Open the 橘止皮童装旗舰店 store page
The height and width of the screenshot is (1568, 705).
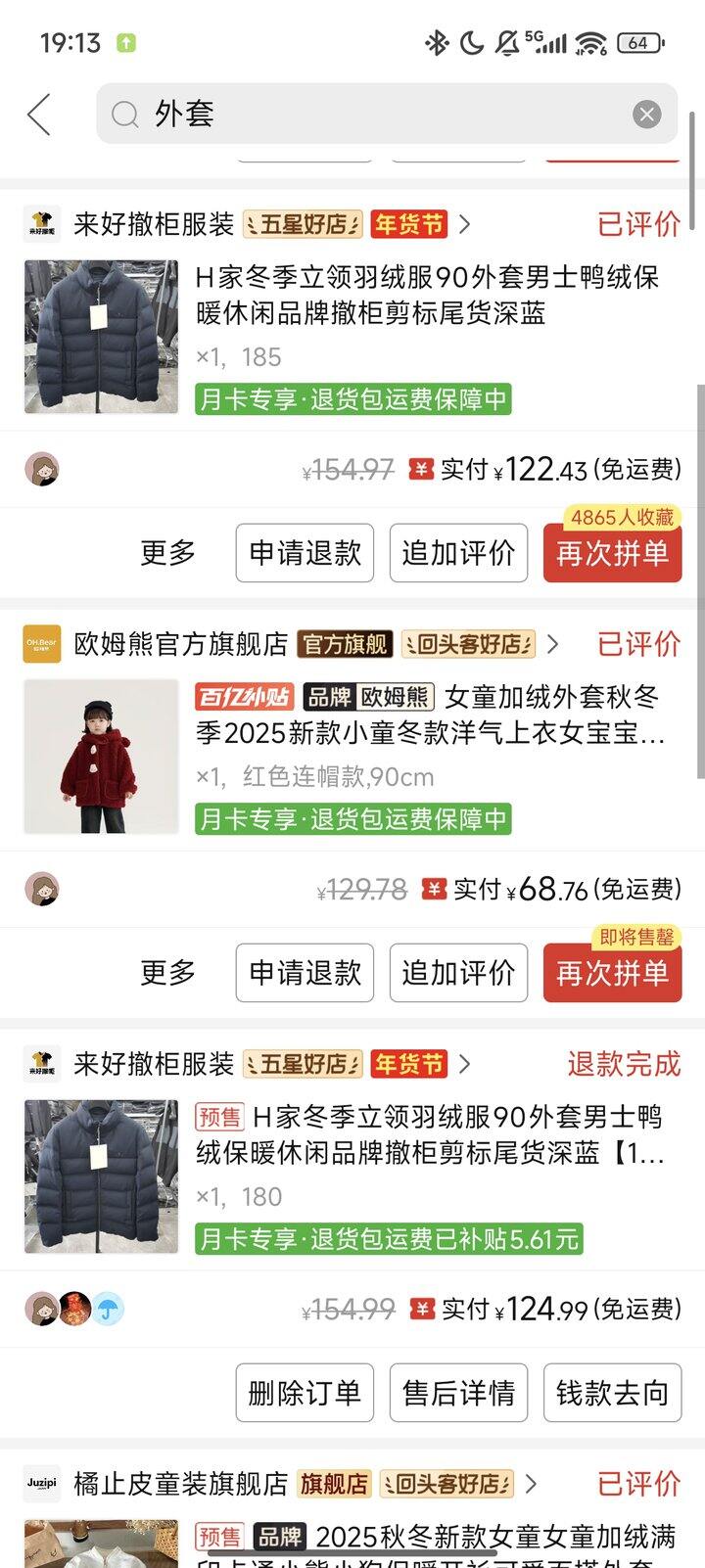181,1484
